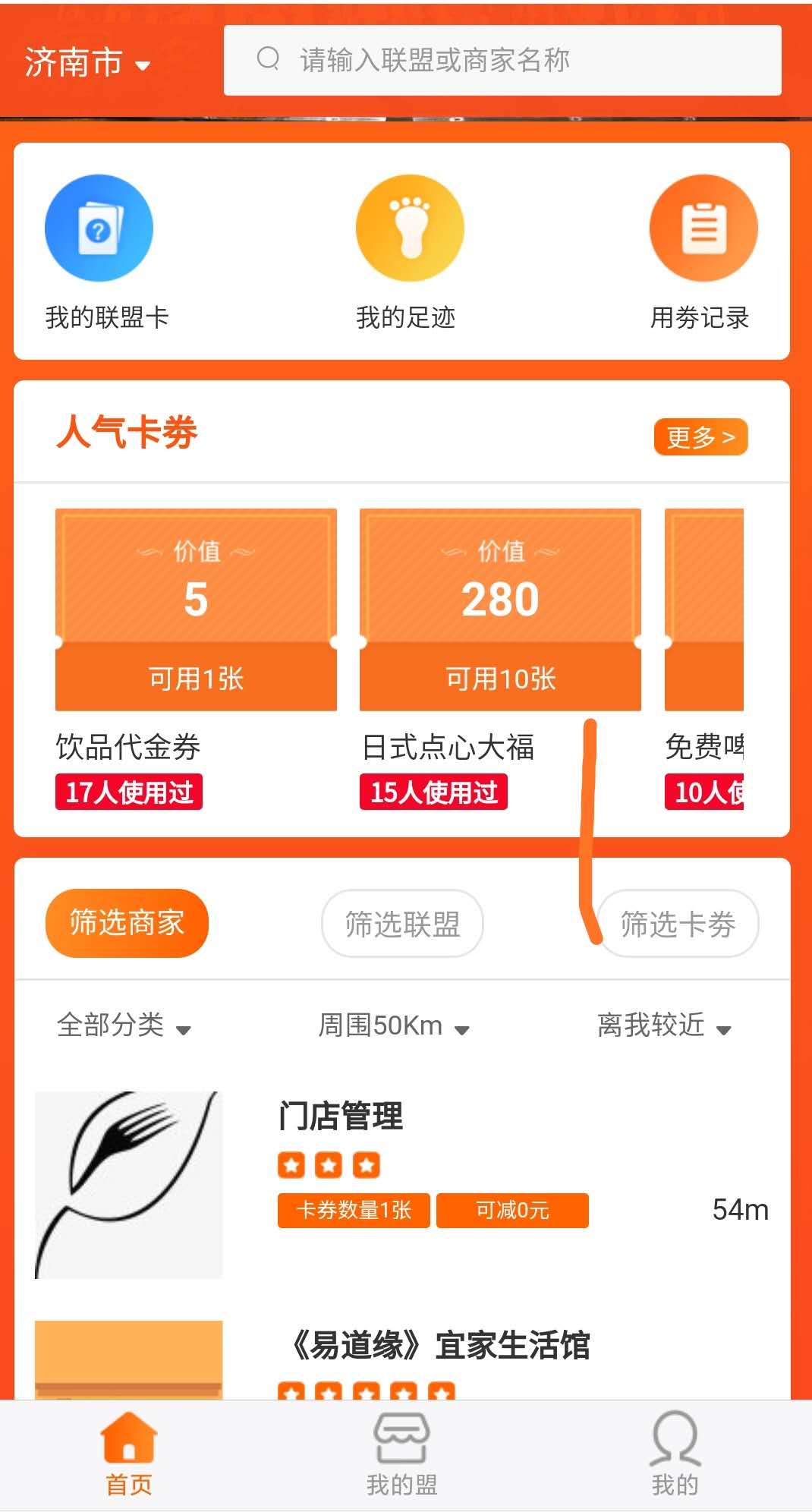The image size is (812, 1512).
Task: Switch to the 筛选卡券 filter tab
Action: (x=678, y=924)
